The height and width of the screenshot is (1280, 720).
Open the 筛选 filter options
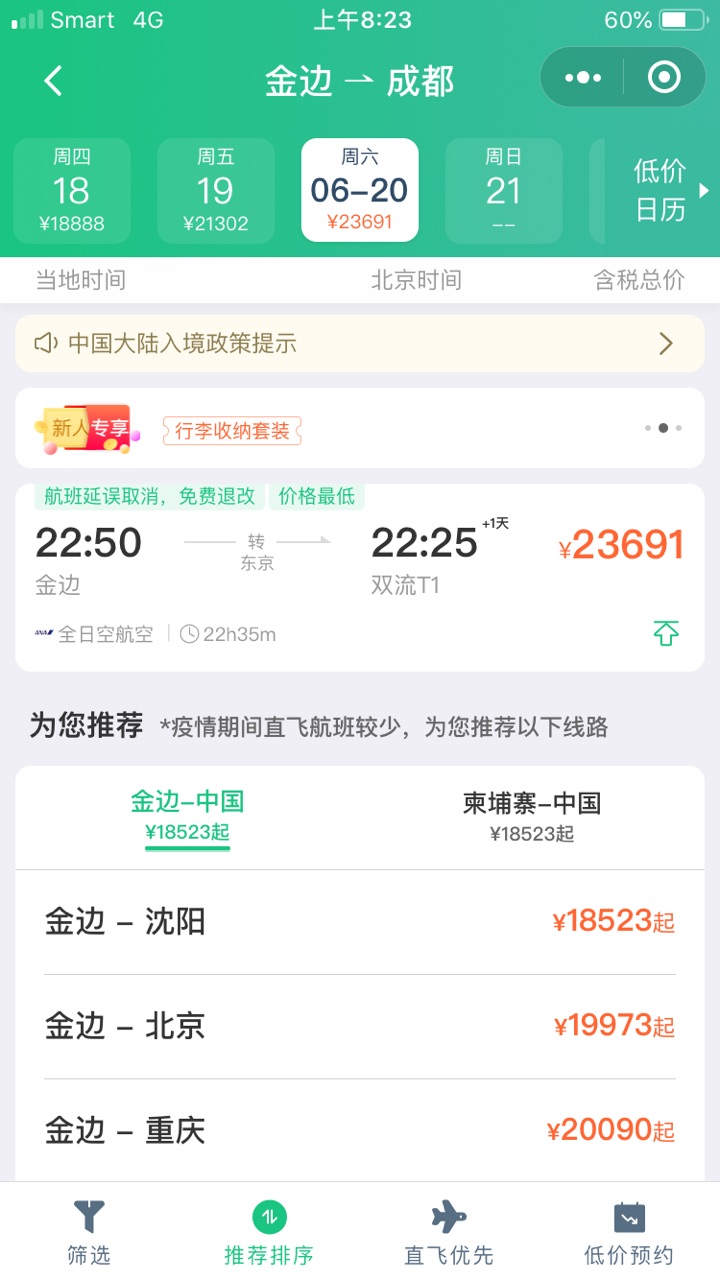(x=89, y=1232)
